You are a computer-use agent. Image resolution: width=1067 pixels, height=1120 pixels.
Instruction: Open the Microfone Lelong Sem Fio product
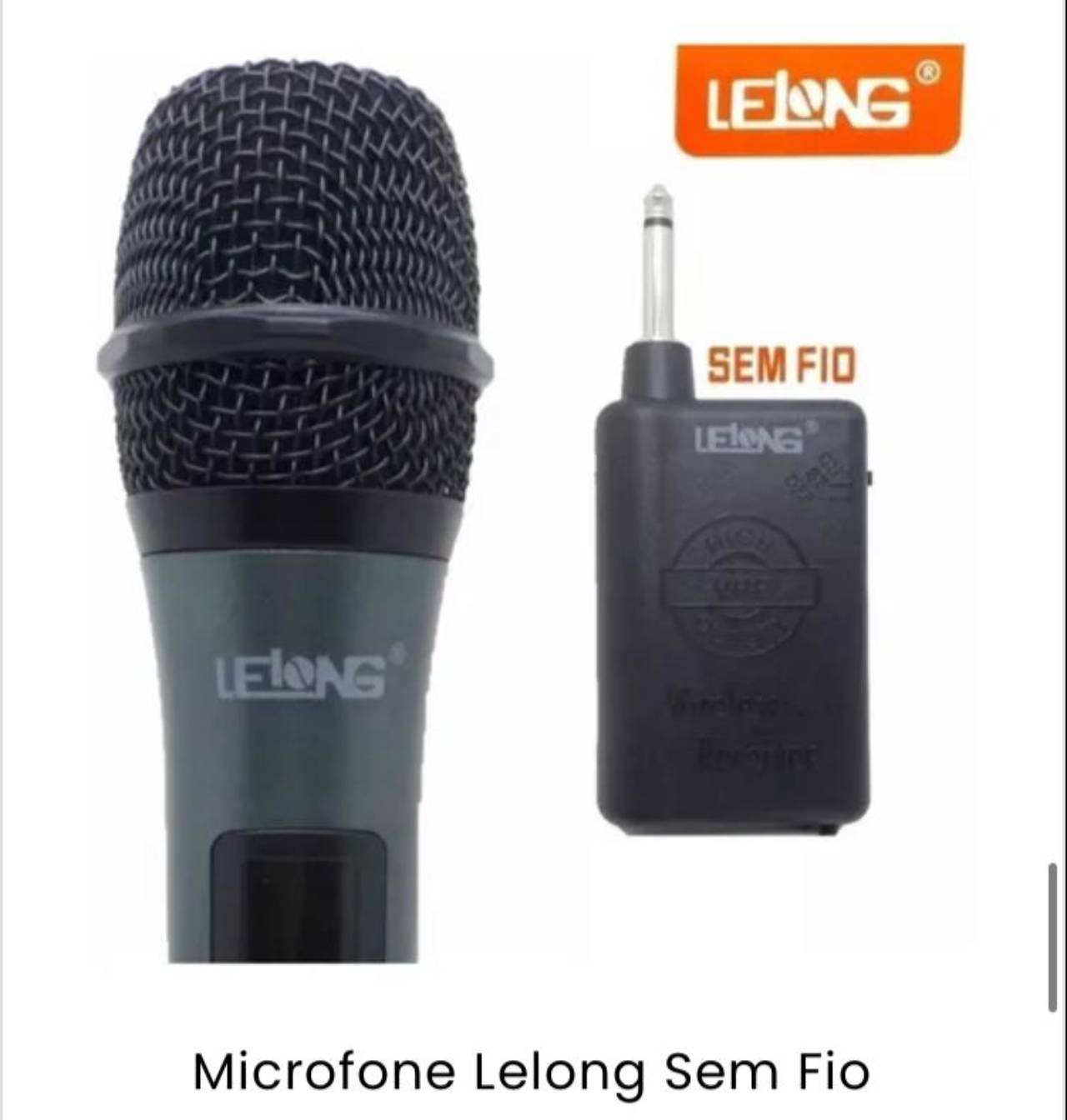(x=532, y=1071)
